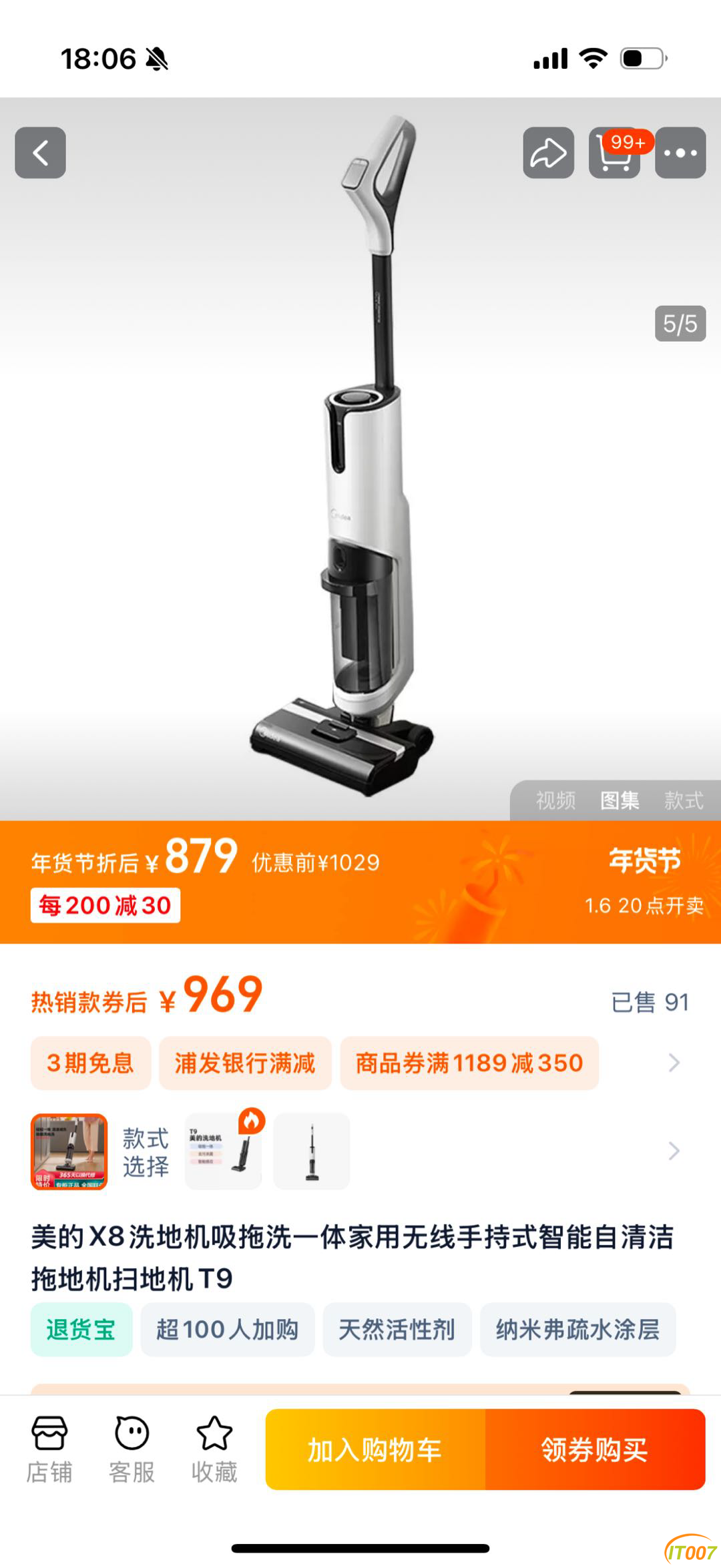Image resolution: width=721 pixels, height=1568 pixels.
Task: Expand the coupon list chevron
Action: pyautogui.click(x=674, y=1063)
